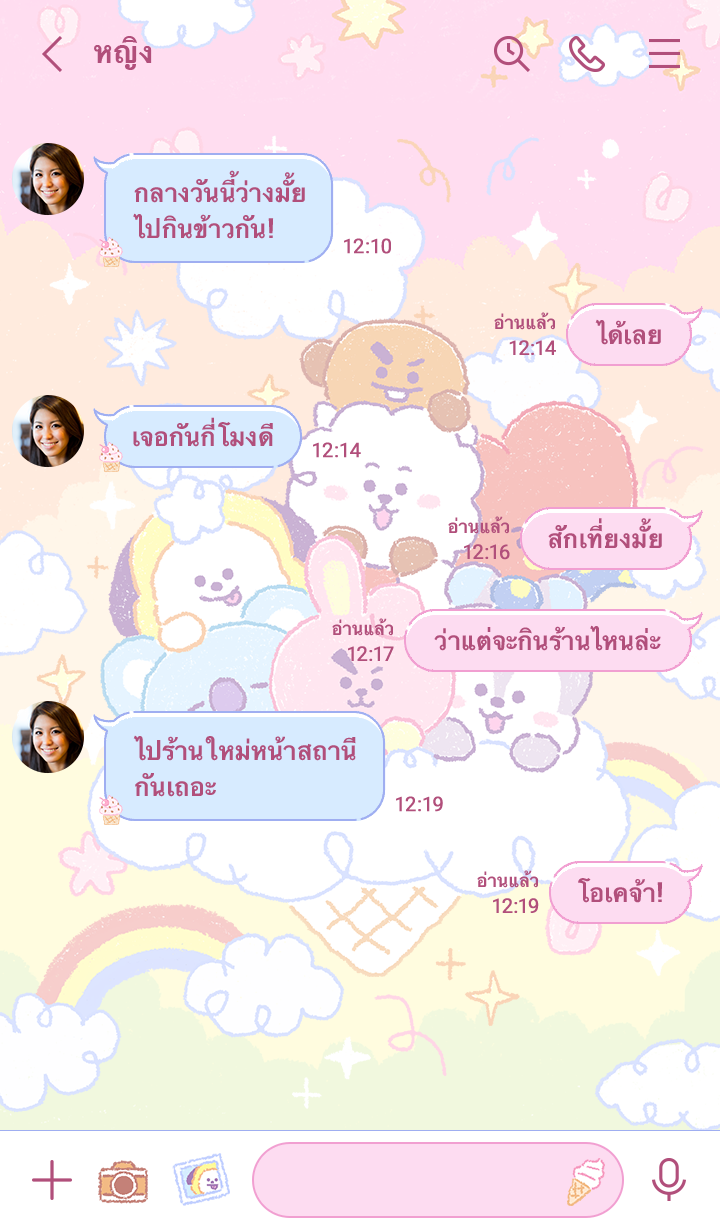Open the photo gallery picker
The image size is (720, 1232).
click(x=199, y=1180)
